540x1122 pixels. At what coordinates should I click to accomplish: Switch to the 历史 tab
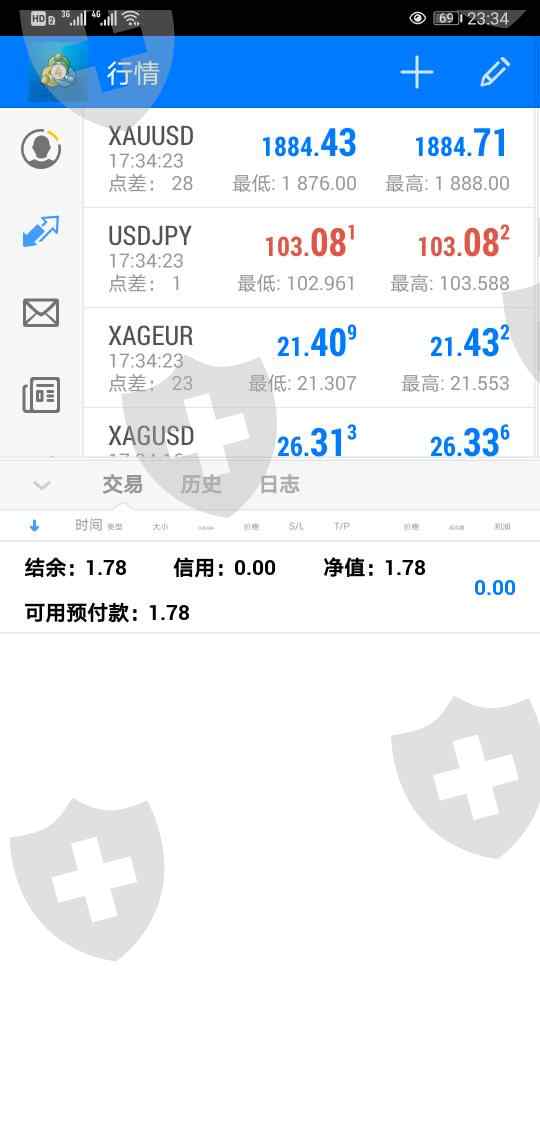pos(201,484)
